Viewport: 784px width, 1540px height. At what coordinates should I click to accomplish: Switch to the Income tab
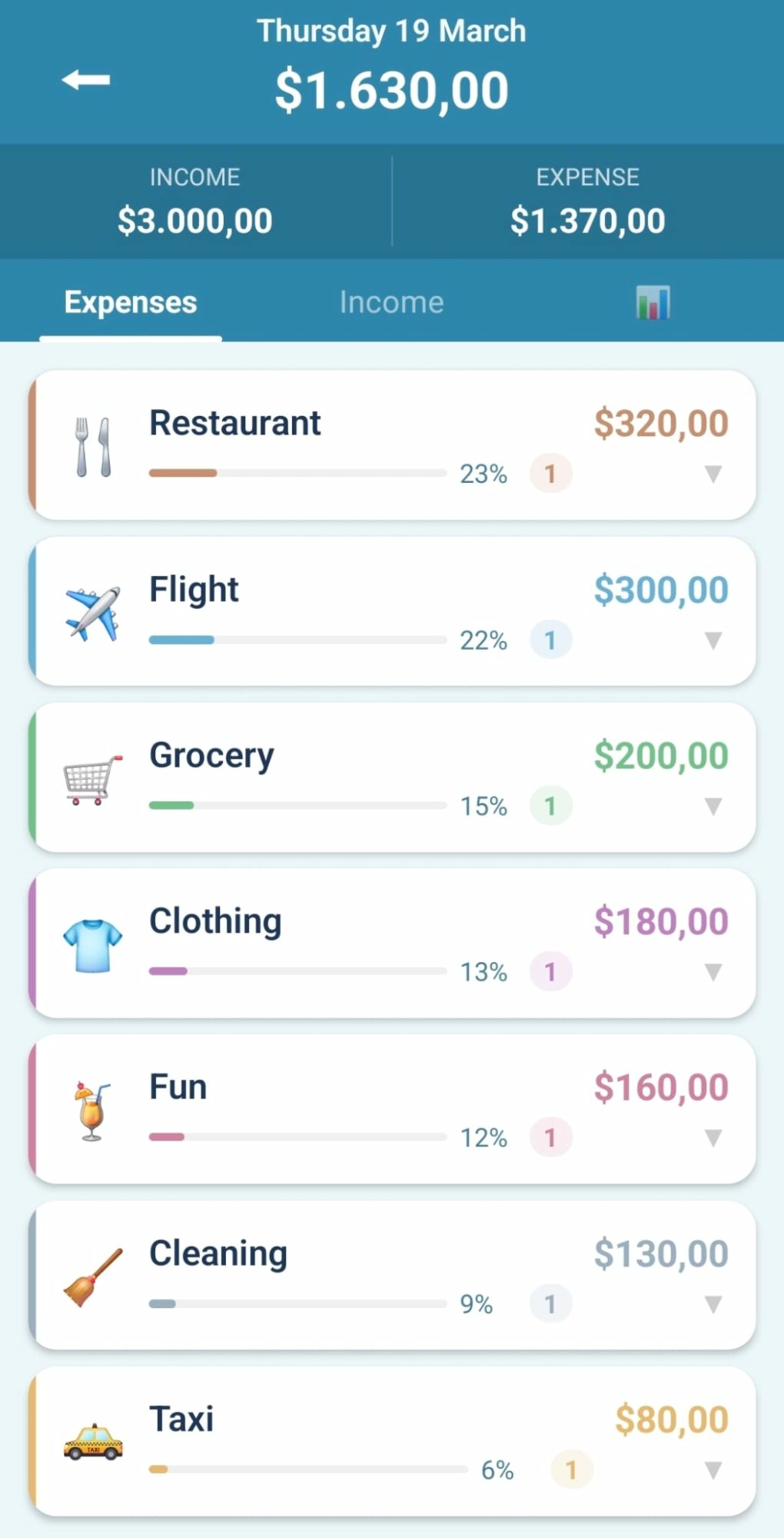pos(391,302)
